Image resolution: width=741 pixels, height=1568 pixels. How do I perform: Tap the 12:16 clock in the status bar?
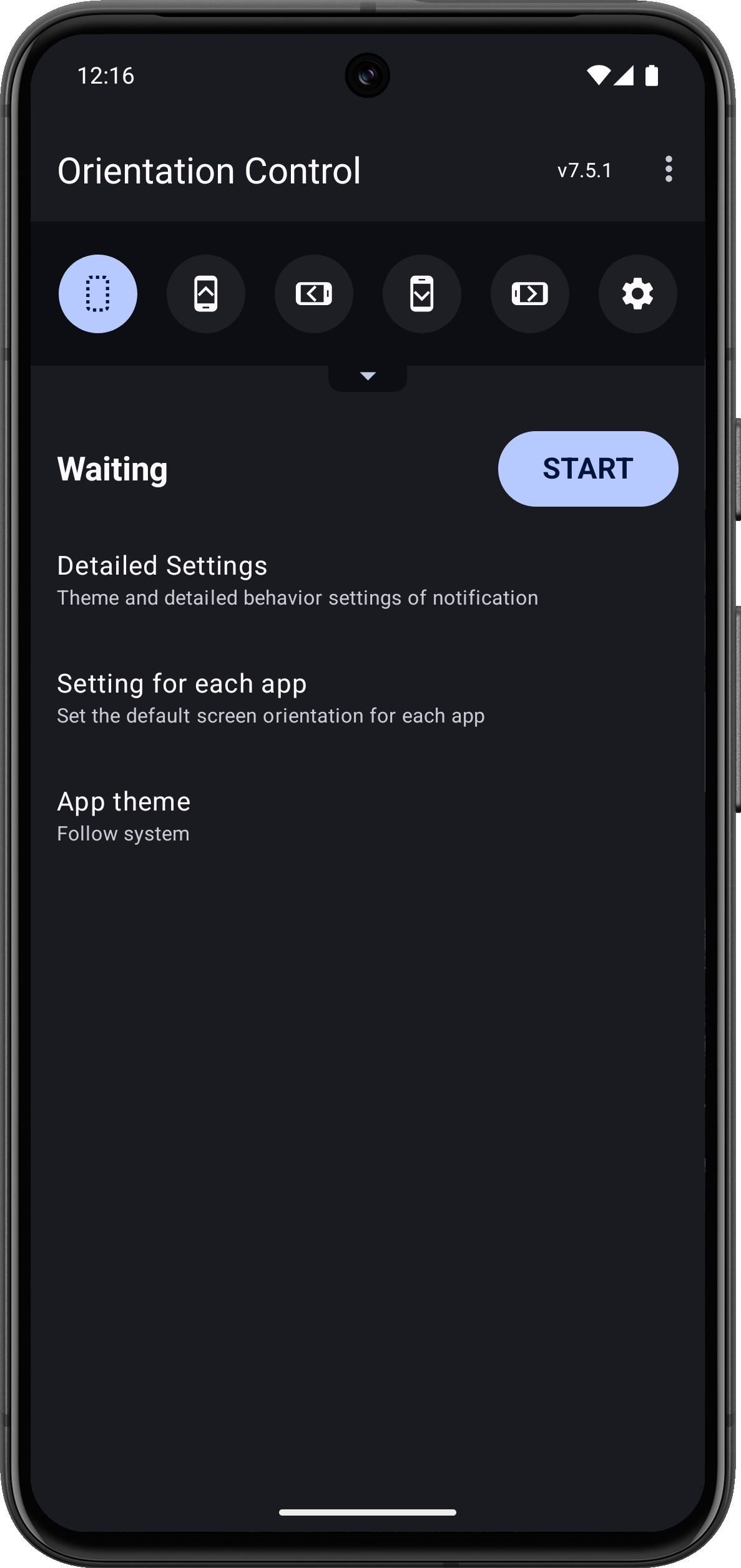click(105, 75)
